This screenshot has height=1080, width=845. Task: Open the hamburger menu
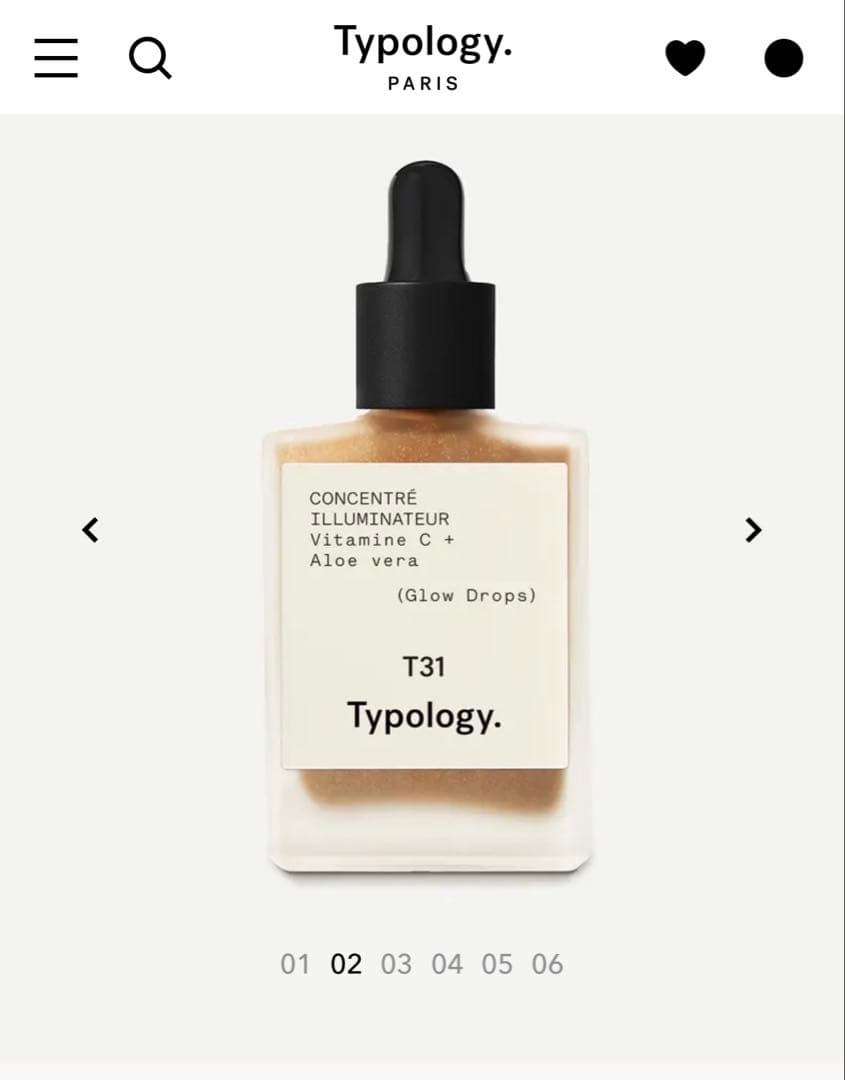pos(56,58)
